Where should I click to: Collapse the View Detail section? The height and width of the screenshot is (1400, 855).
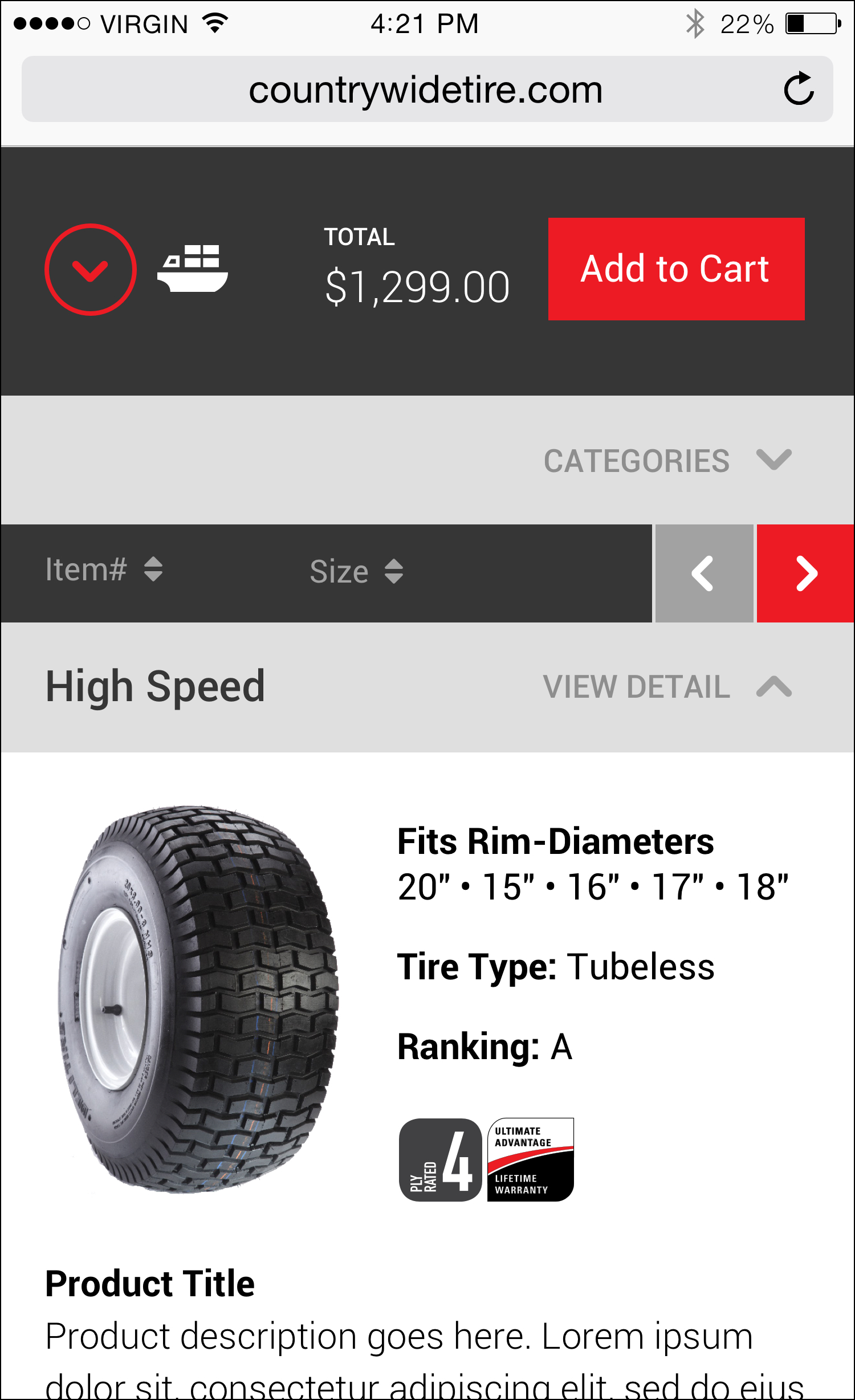(667, 686)
